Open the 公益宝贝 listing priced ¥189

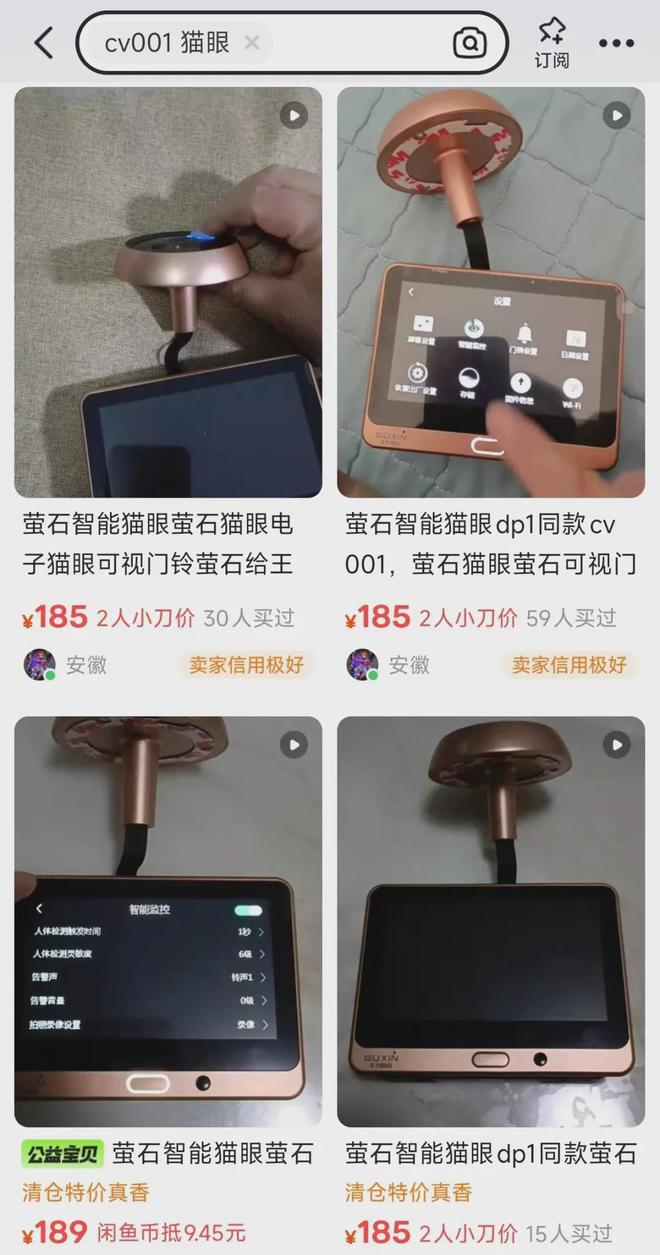tap(168, 920)
